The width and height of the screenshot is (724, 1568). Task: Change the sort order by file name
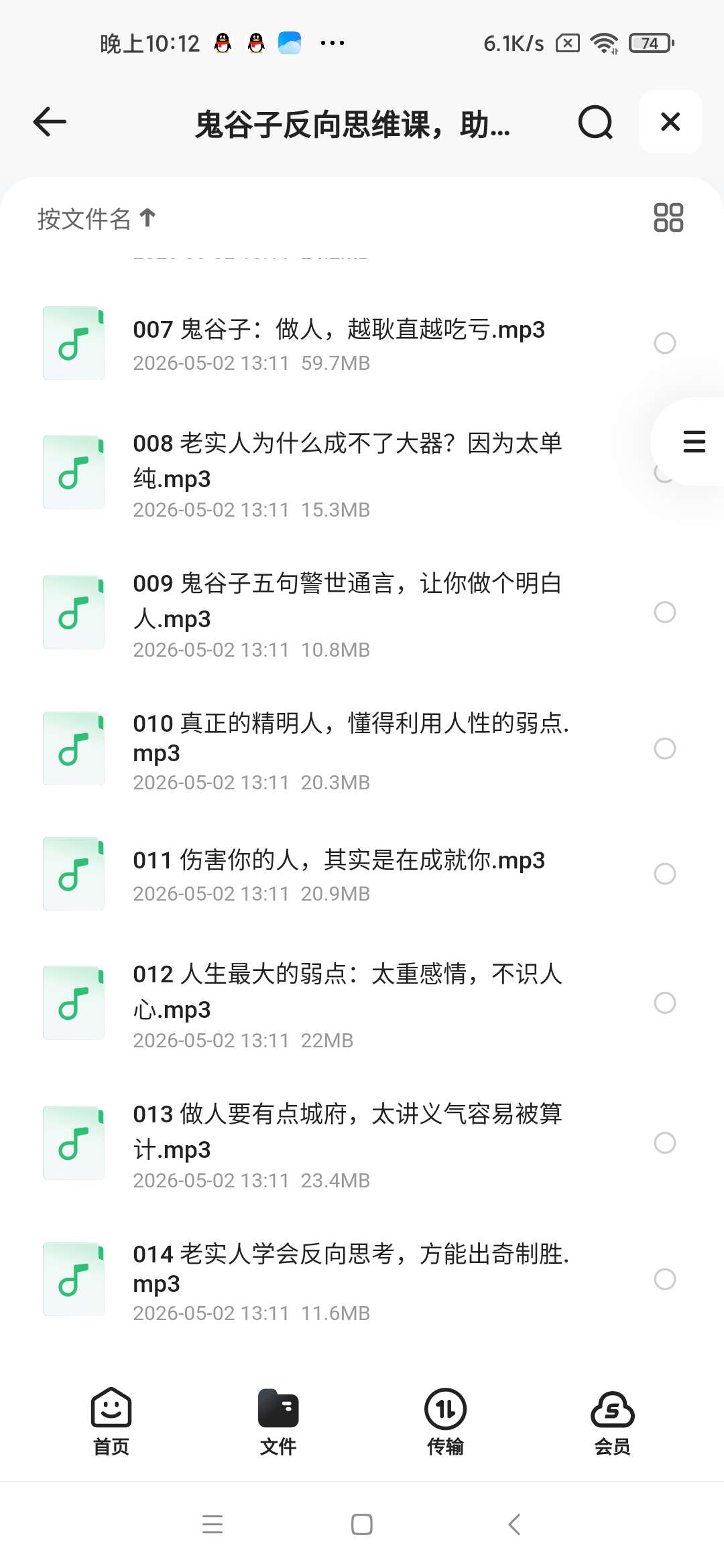[97, 218]
